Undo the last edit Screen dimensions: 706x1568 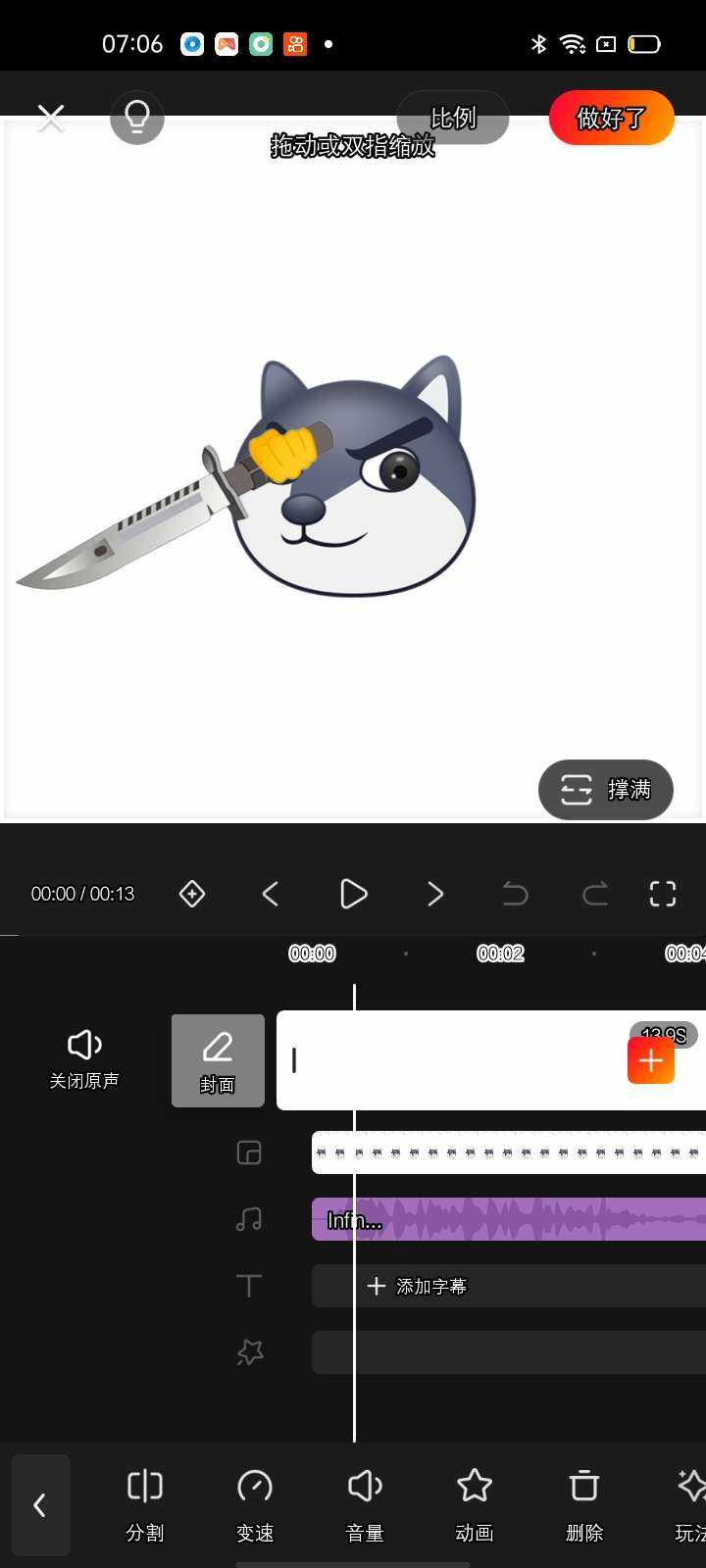click(x=515, y=894)
